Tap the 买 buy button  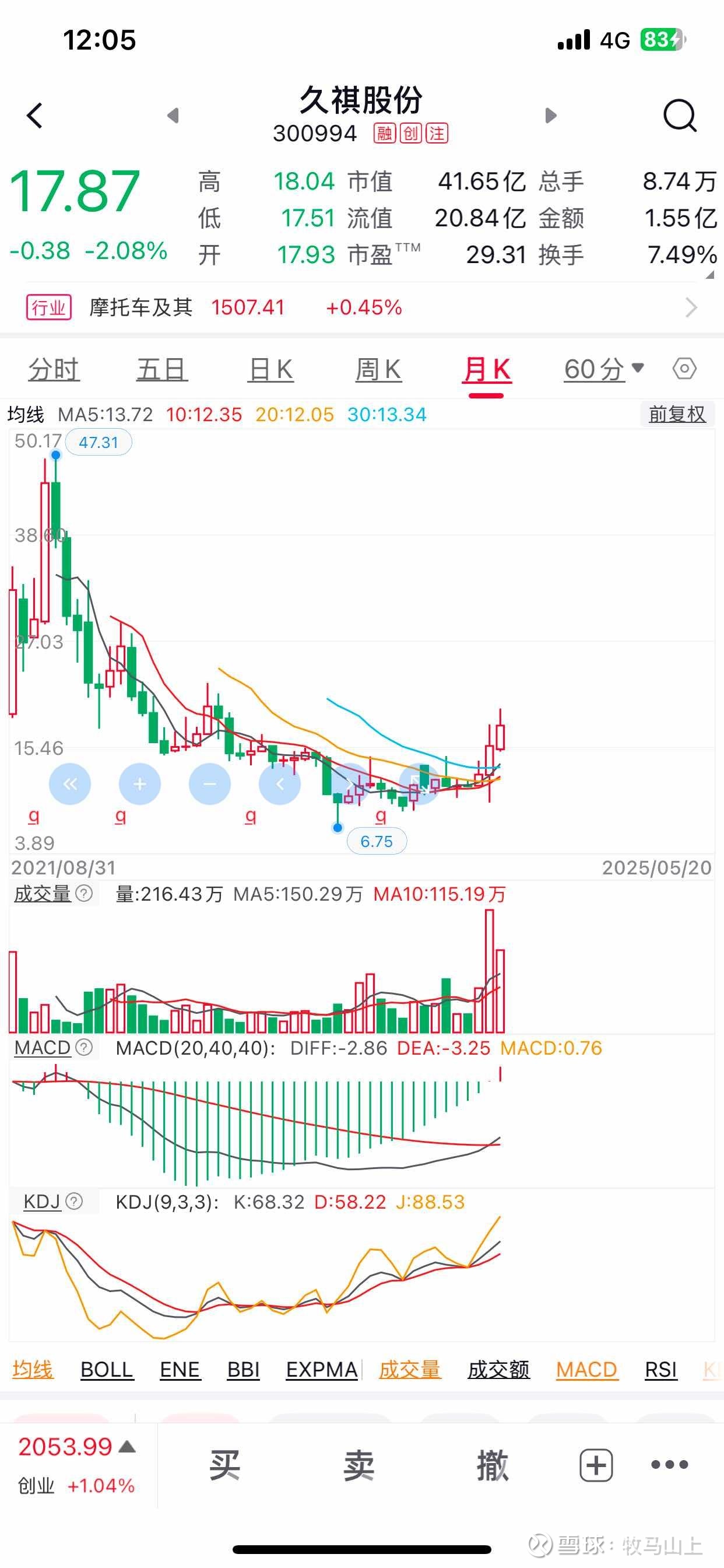pos(225,1465)
